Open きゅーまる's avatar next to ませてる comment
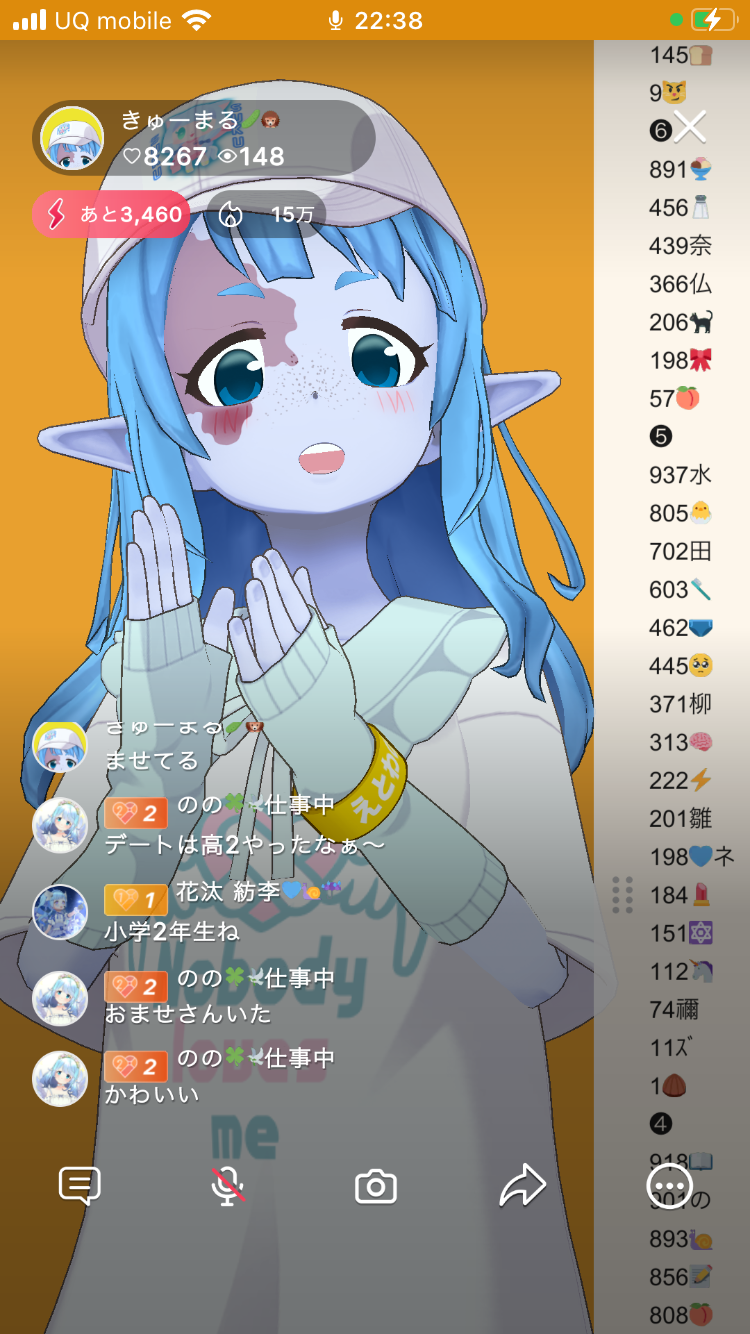Image resolution: width=750 pixels, height=1334 pixels. click(x=60, y=746)
